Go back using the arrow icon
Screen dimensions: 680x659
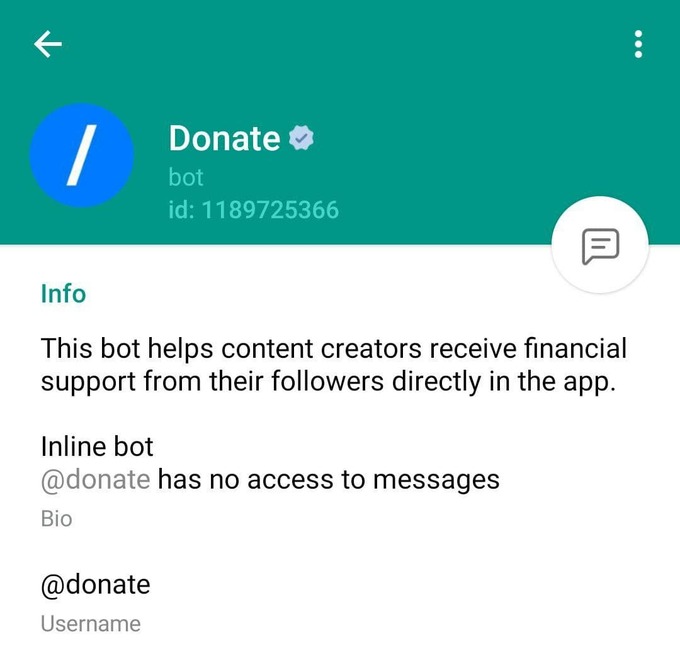pos(48,44)
